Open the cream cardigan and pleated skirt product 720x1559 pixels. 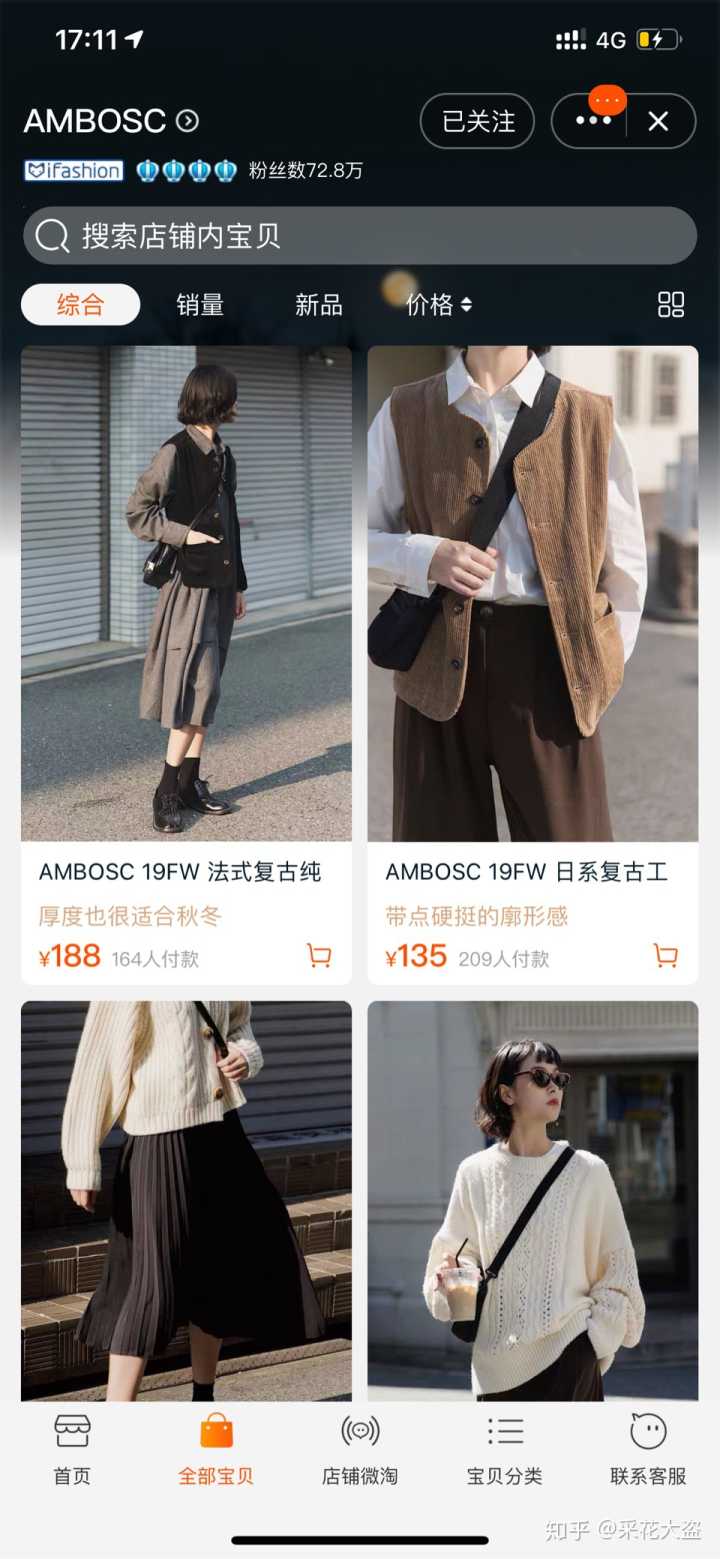(186, 1200)
